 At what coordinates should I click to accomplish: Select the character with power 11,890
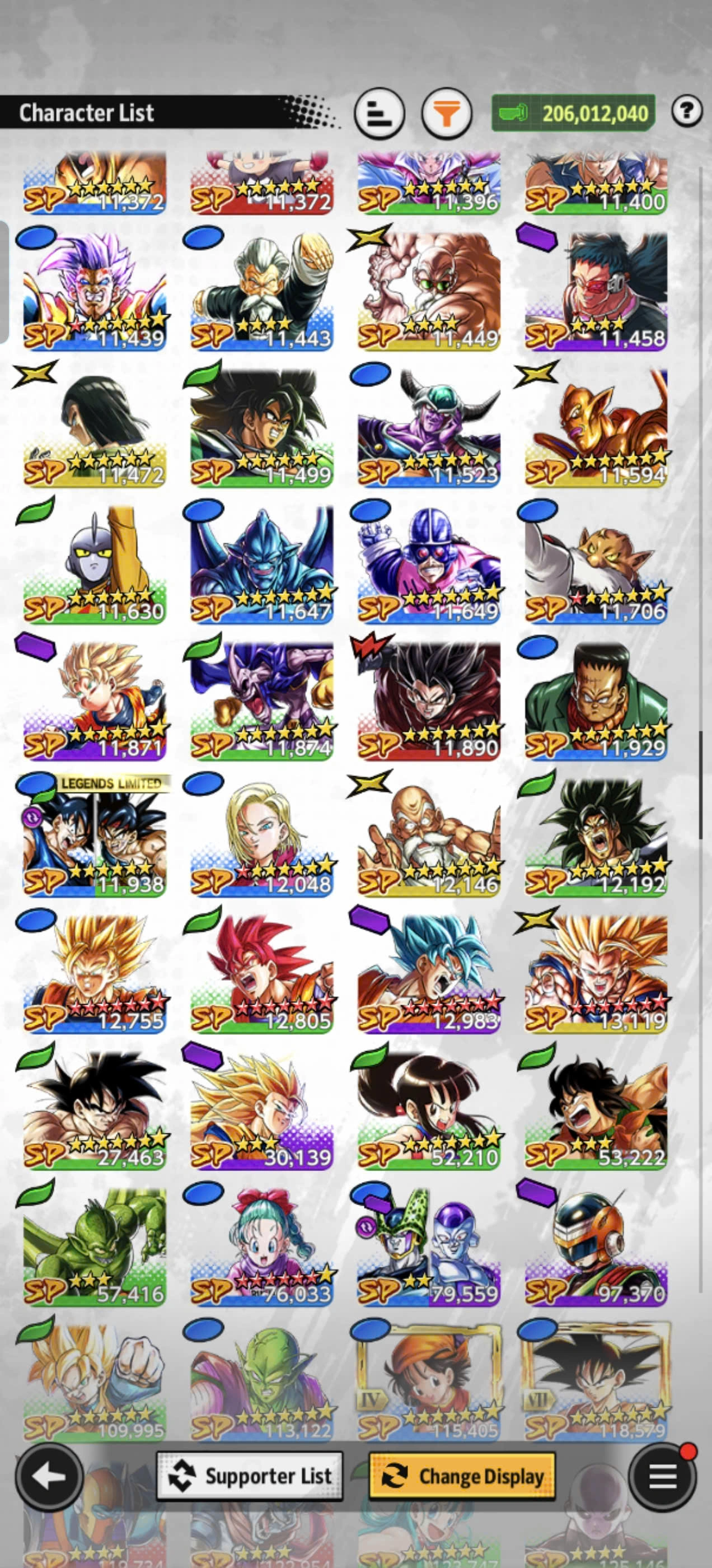click(429, 700)
